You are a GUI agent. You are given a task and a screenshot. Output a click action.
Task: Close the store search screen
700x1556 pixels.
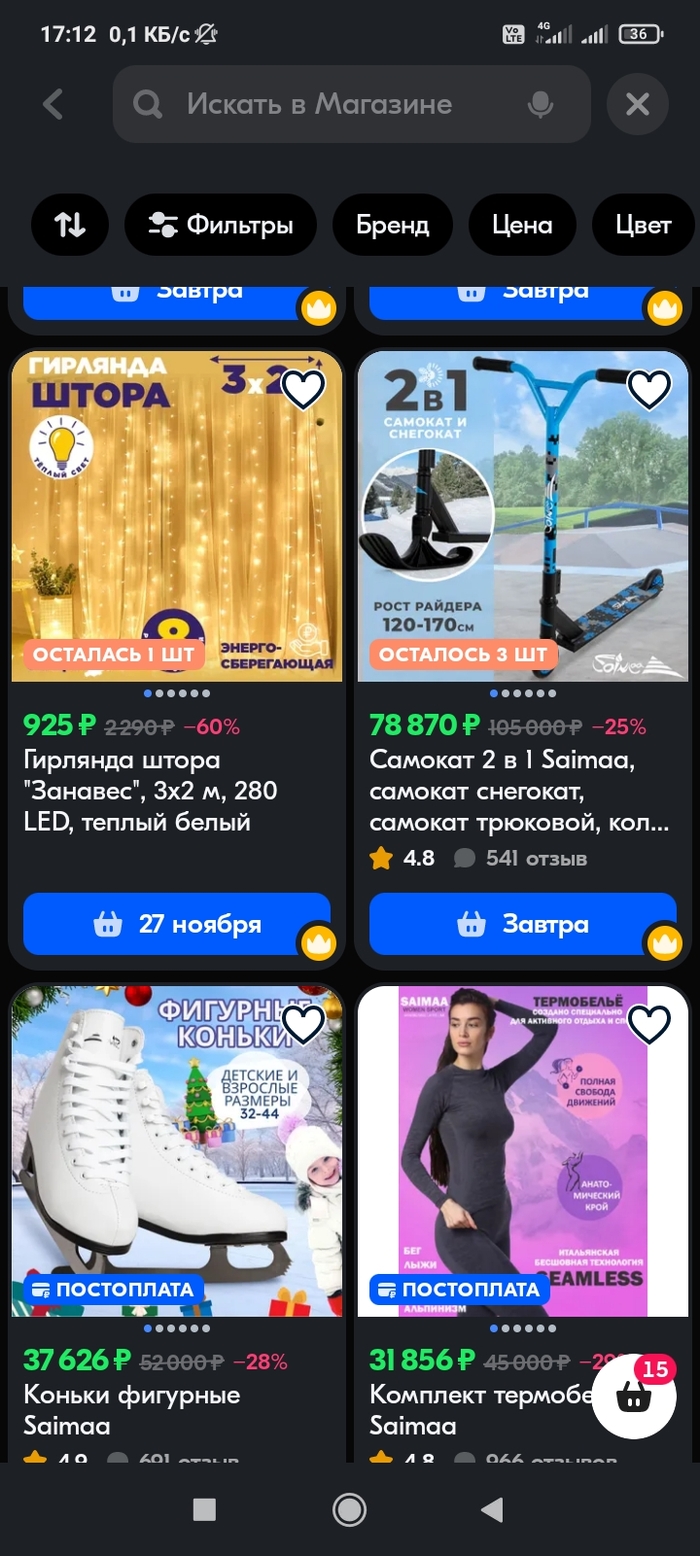[637, 104]
